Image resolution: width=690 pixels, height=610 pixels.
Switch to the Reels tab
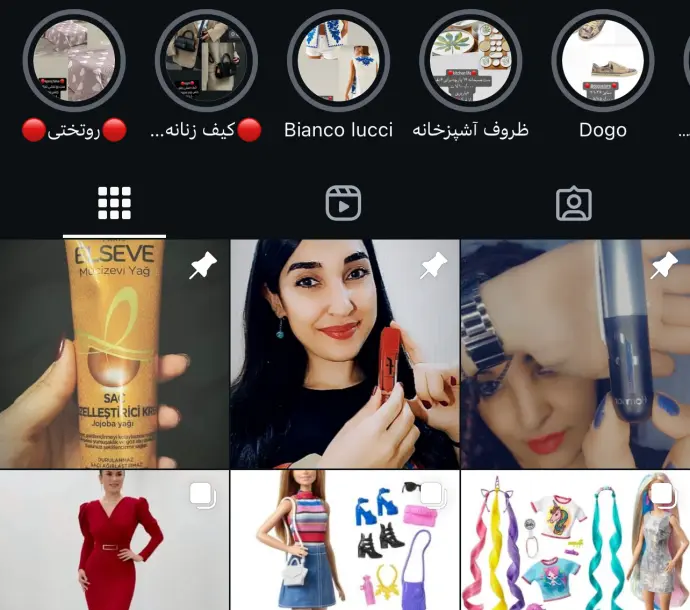tap(343, 204)
